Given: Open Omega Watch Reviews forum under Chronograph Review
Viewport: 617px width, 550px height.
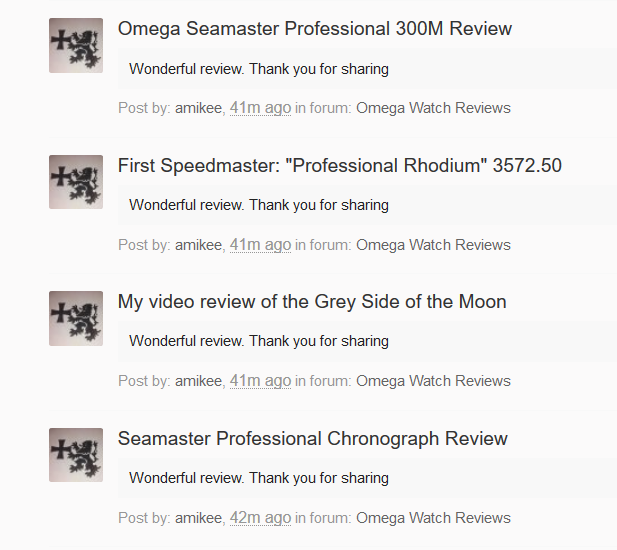Looking at the screenshot, I should coord(433,518).
